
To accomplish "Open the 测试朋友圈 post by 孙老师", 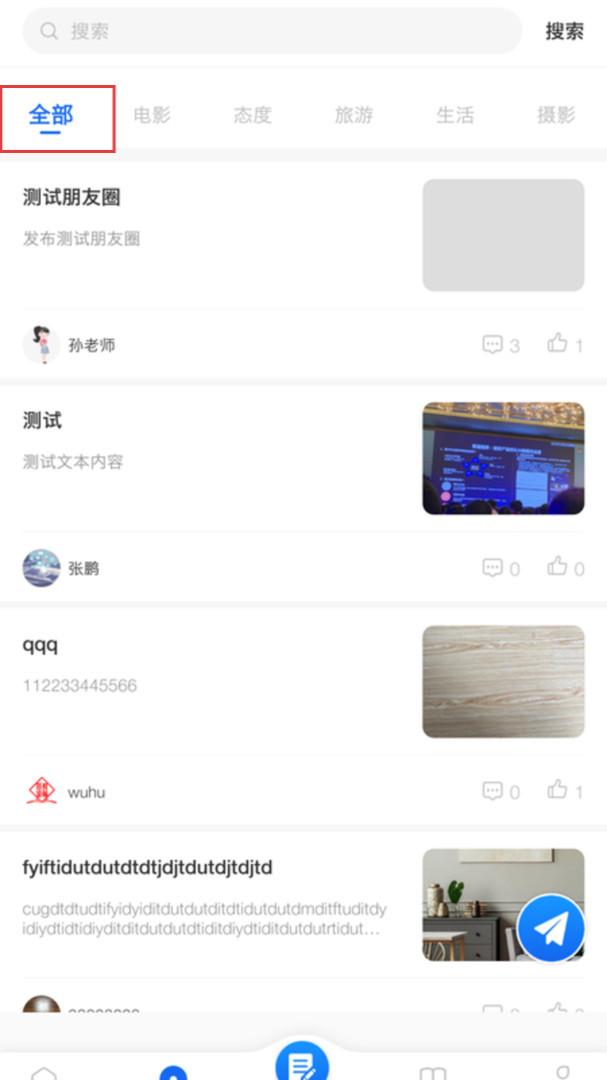I will [303, 235].
